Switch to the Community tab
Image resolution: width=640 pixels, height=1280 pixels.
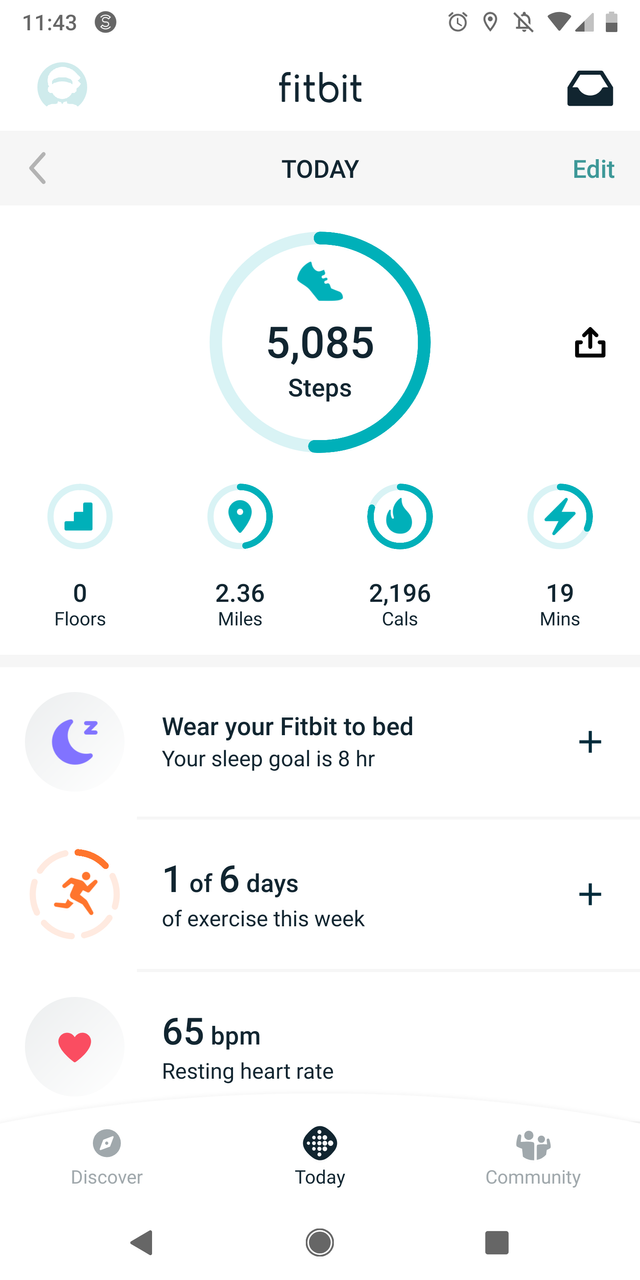533,1157
